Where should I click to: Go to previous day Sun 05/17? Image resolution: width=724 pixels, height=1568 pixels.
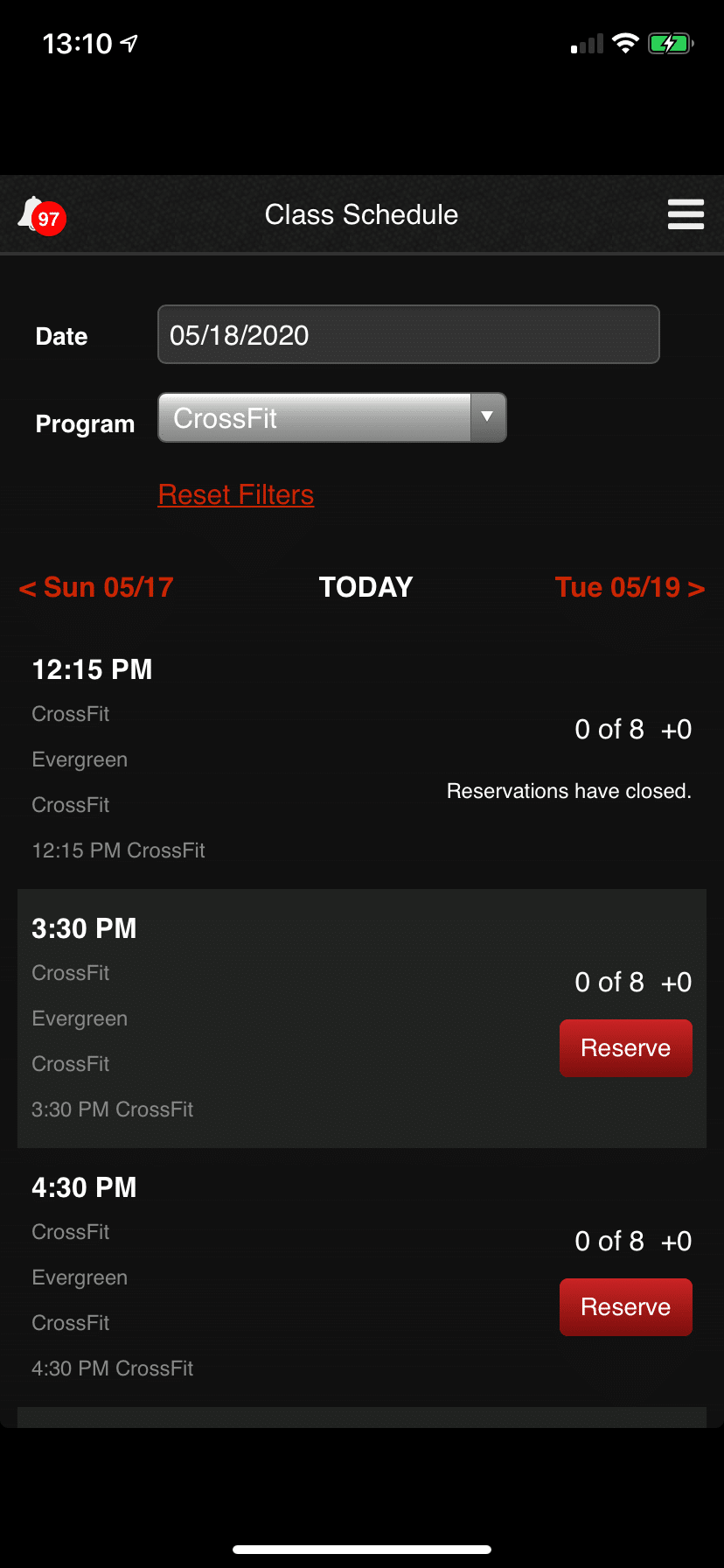[x=96, y=587]
